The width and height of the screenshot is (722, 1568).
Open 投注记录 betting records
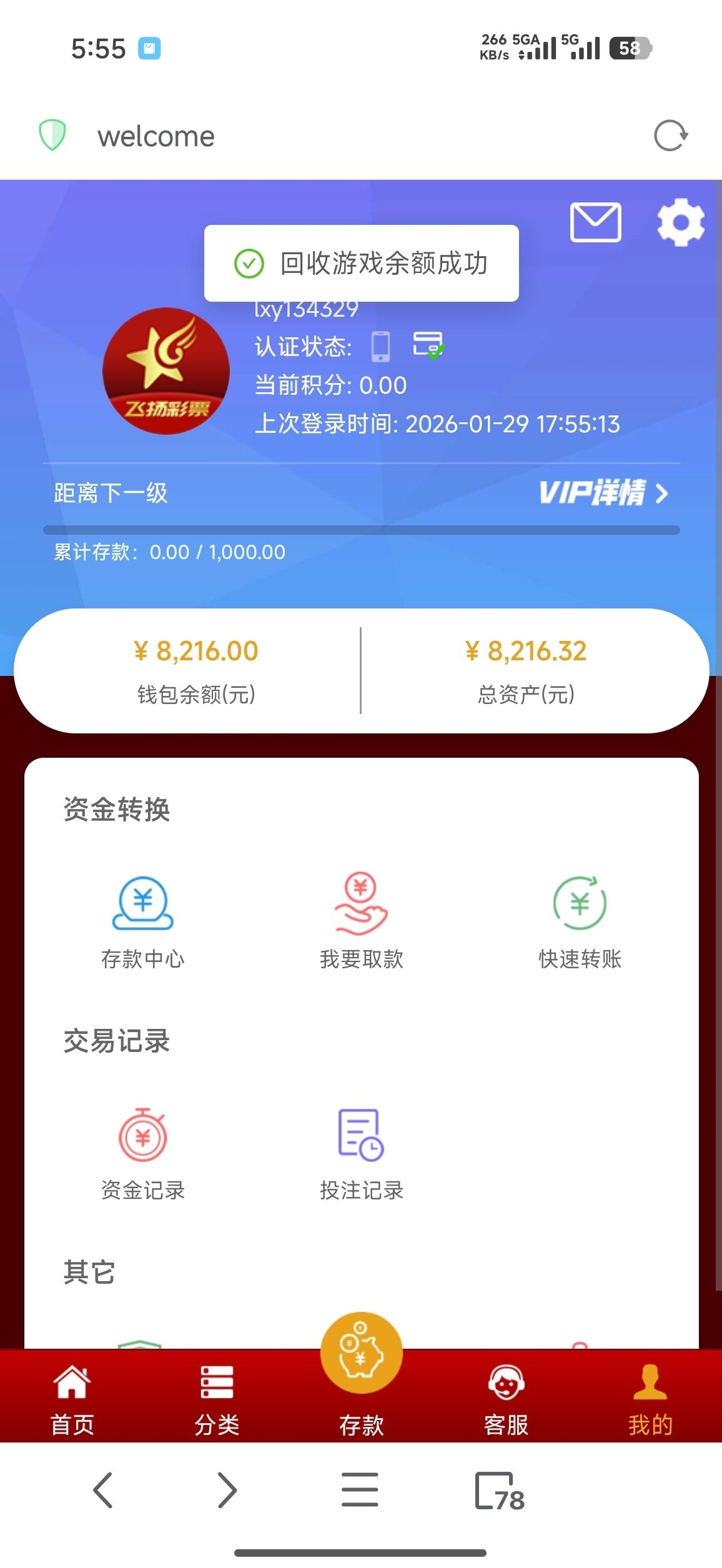[362, 1153]
